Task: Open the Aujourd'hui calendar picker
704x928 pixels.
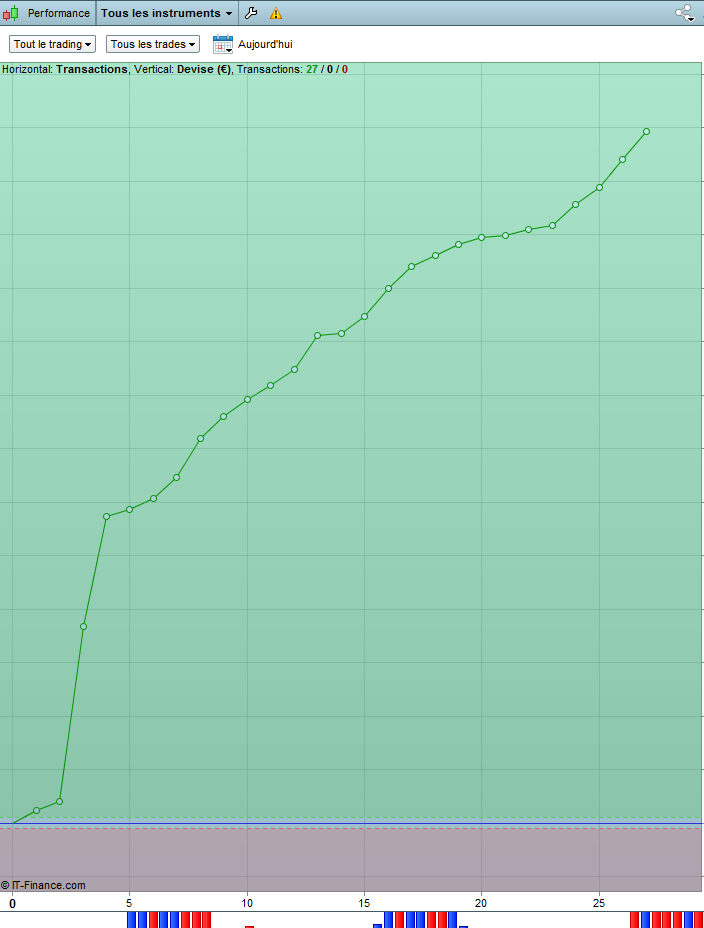Action: click(223, 44)
